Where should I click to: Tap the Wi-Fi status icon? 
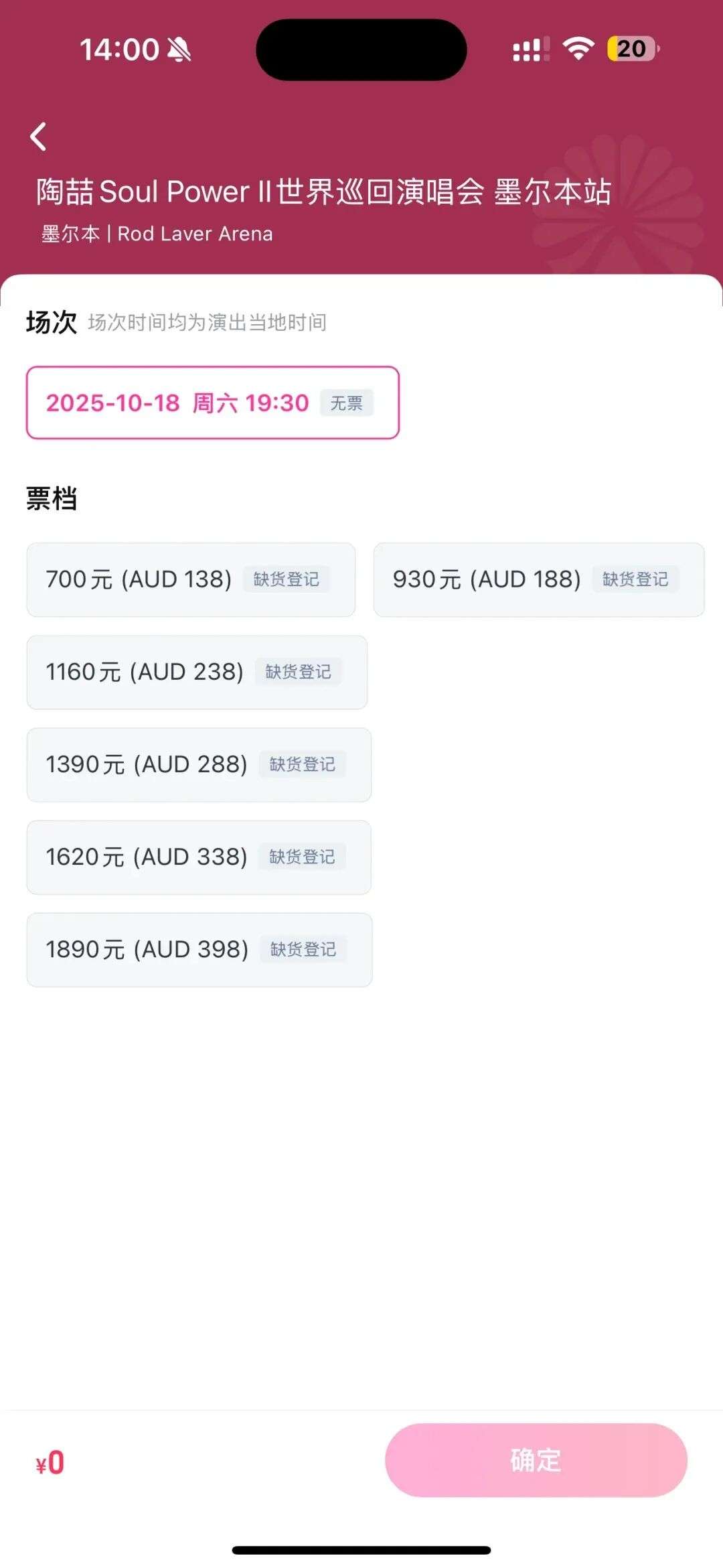click(x=577, y=48)
